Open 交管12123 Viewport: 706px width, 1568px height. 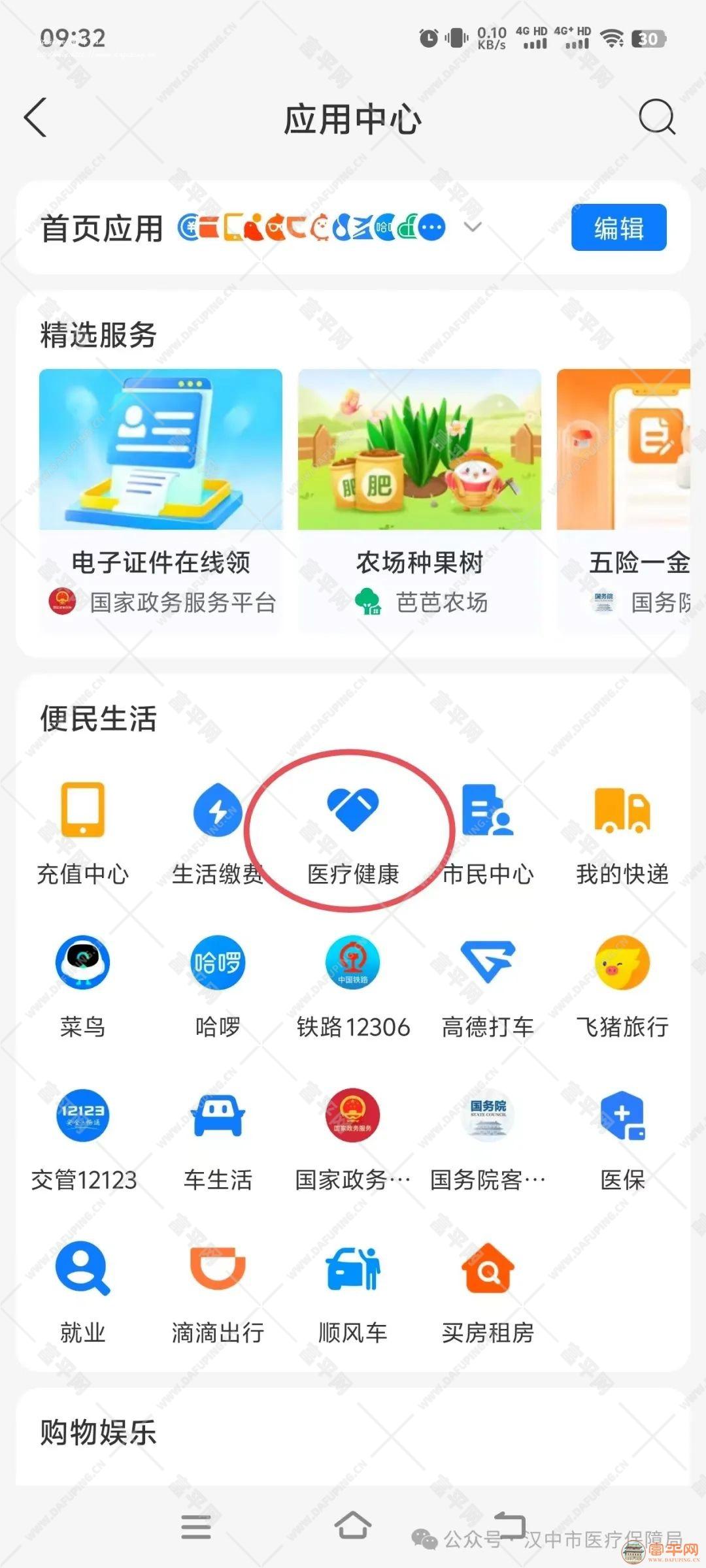click(x=83, y=1137)
